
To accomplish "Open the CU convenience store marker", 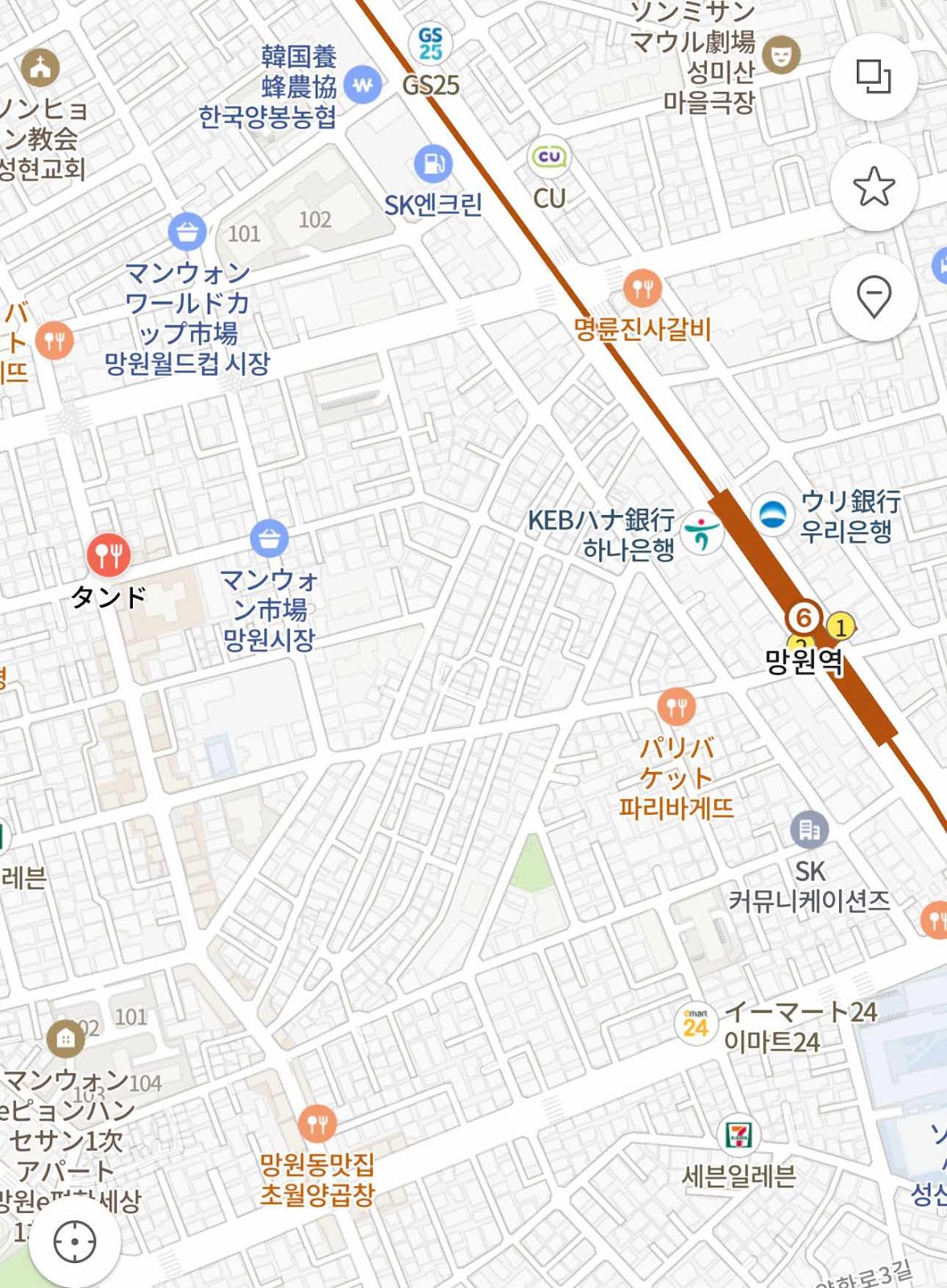I will pos(549,157).
